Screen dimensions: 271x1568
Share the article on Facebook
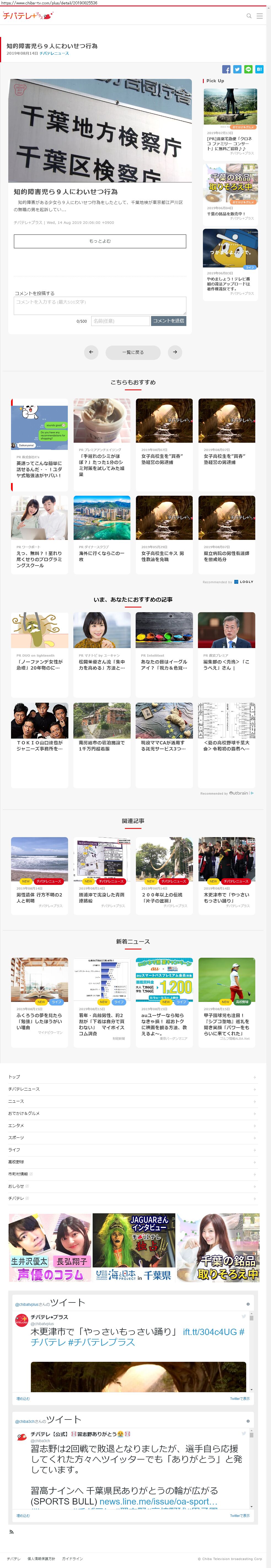pyautogui.click(x=226, y=69)
